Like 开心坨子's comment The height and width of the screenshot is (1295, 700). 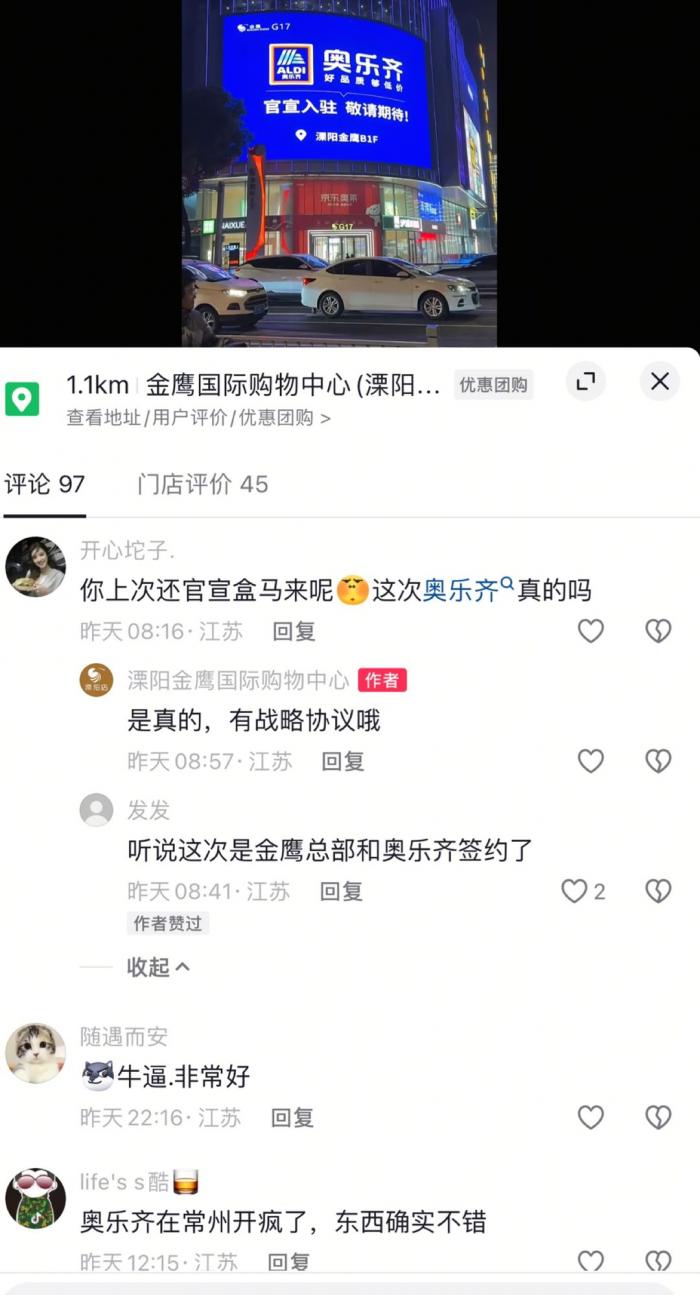(591, 631)
